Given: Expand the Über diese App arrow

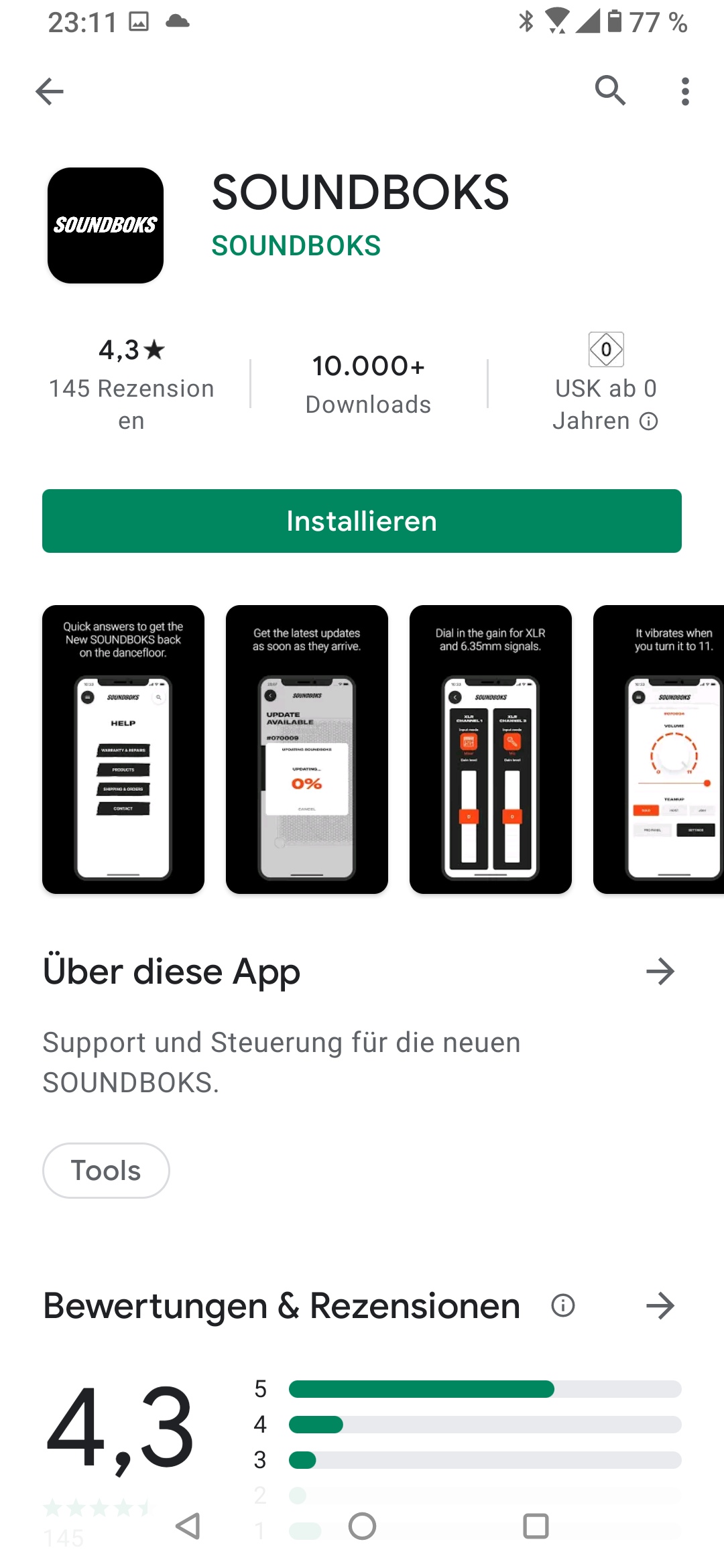Looking at the screenshot, I should (660, 971).
